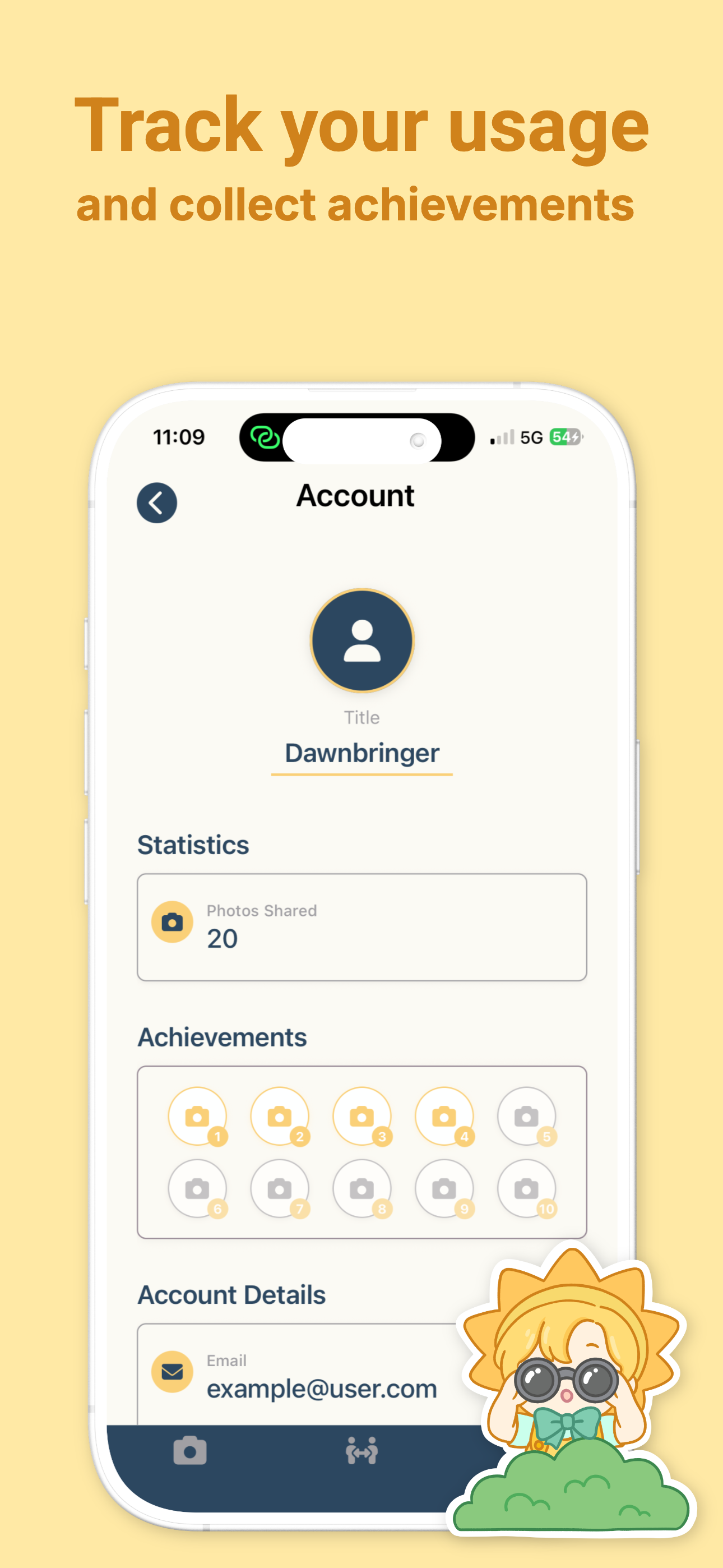Open the profile avatar picture
The image size is (723, 1568).
361,640
